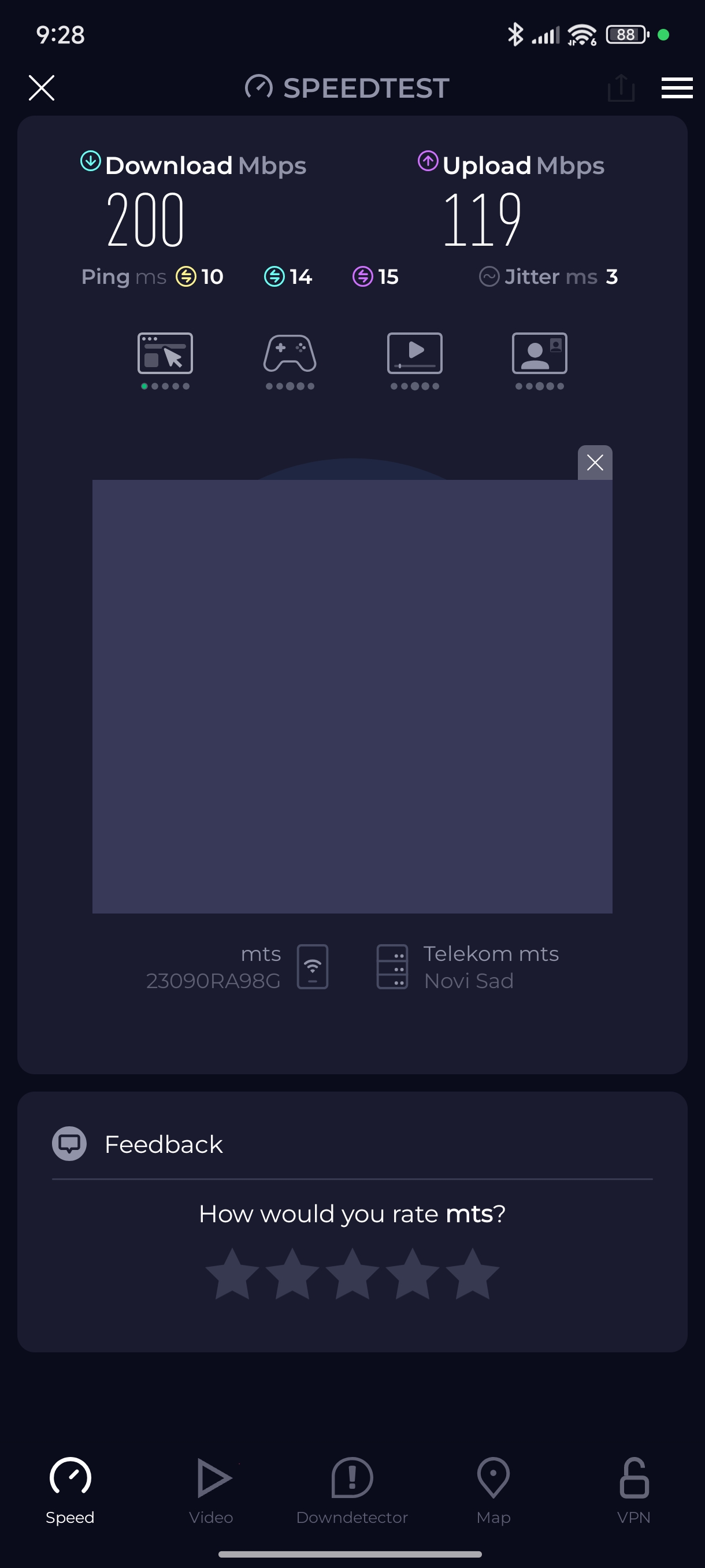This screenshot has width=705, height=1568.
Task: Open the web browsing experience rating
Action: tap(165, 359)
